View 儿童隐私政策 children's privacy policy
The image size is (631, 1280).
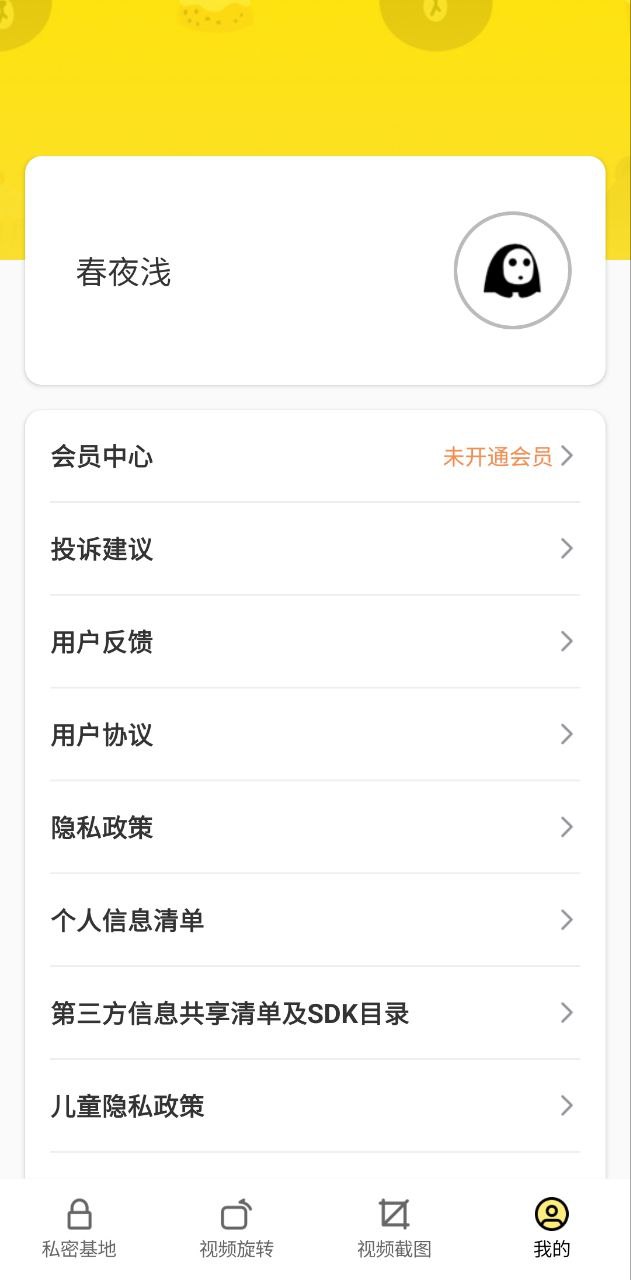314,1106
